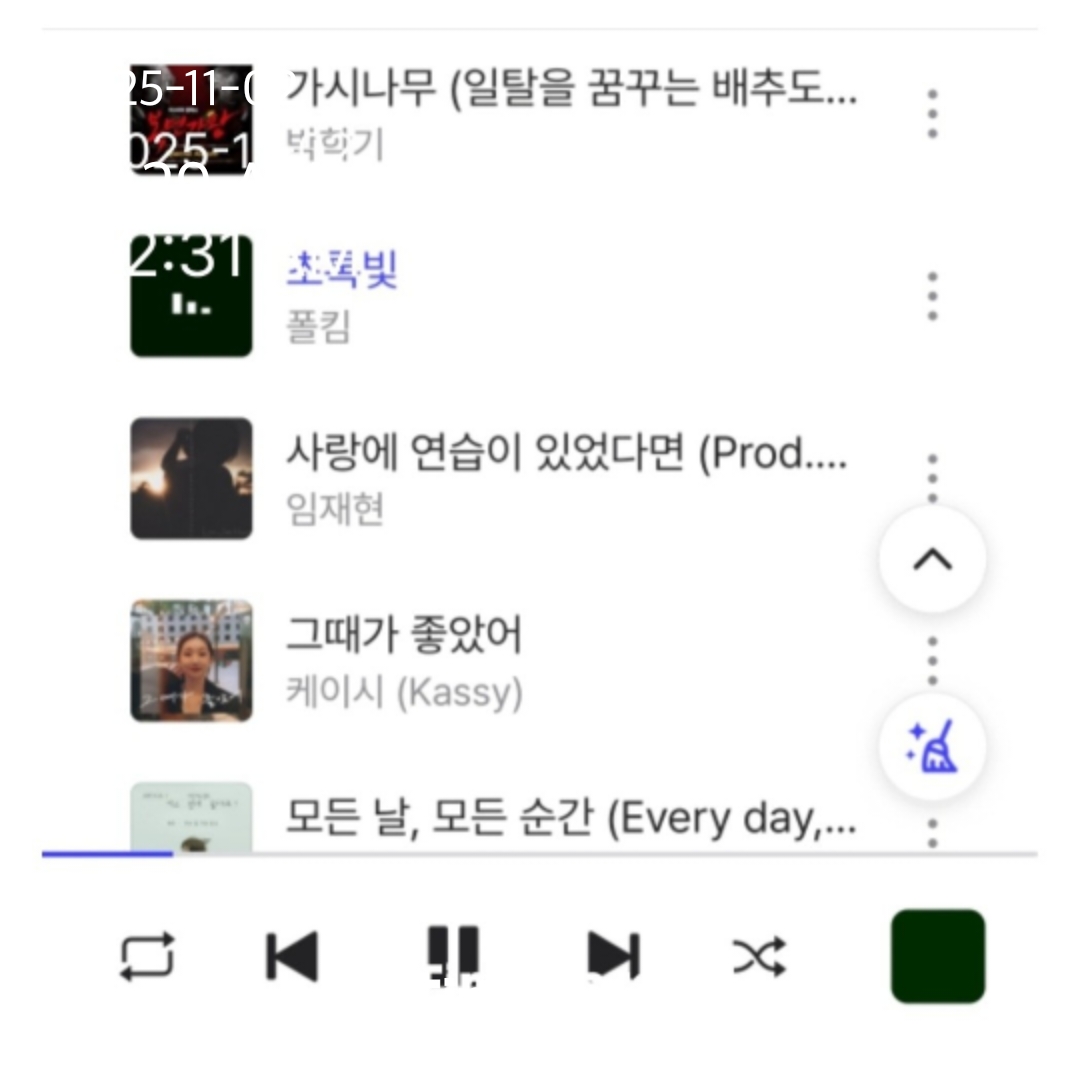The height and width of the screenshot is (1080, 1080).
Task: Play 모든 날, 모든 순간
Action: tap(570, 820)
